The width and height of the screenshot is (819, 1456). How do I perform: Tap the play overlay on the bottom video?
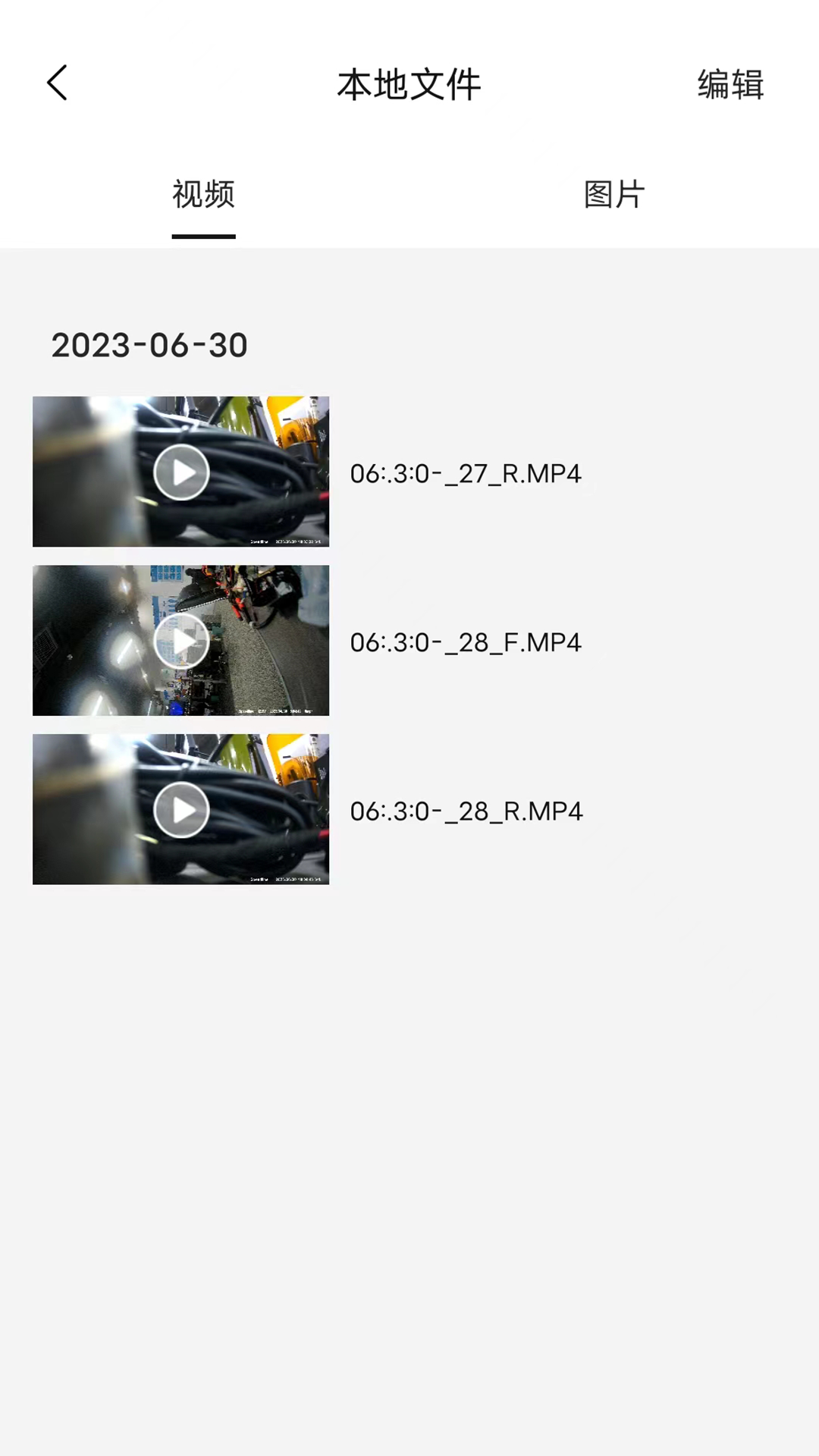coord(180,810)
